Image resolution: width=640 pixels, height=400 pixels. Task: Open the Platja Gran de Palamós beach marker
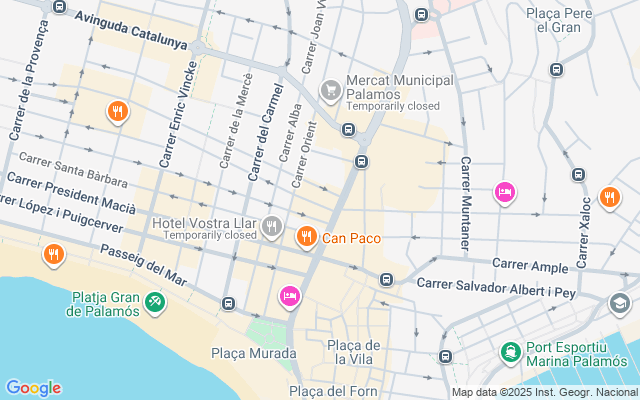pyautogui.click(x=154, y=301)
